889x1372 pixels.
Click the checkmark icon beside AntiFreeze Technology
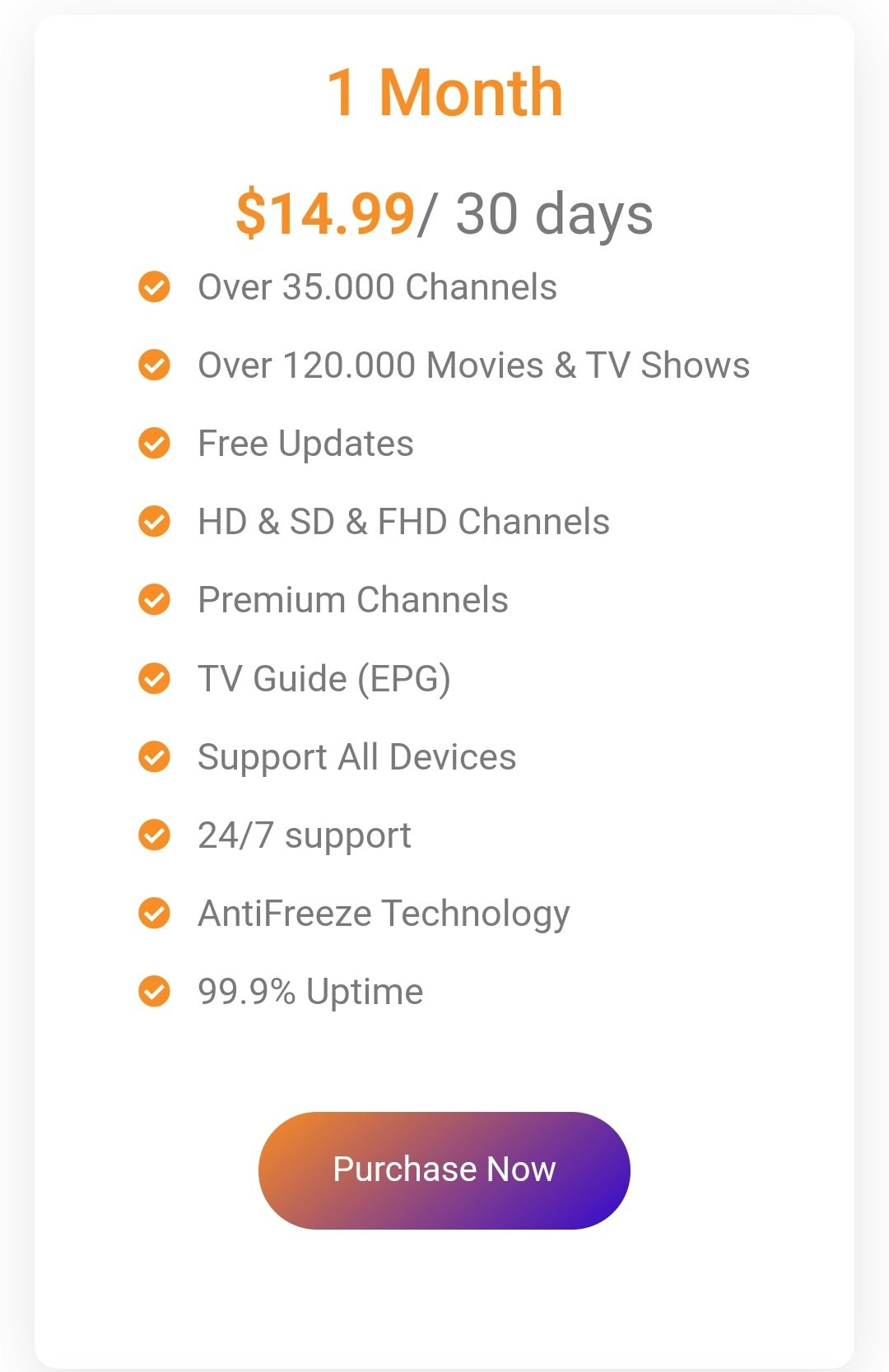click(154, 910)
